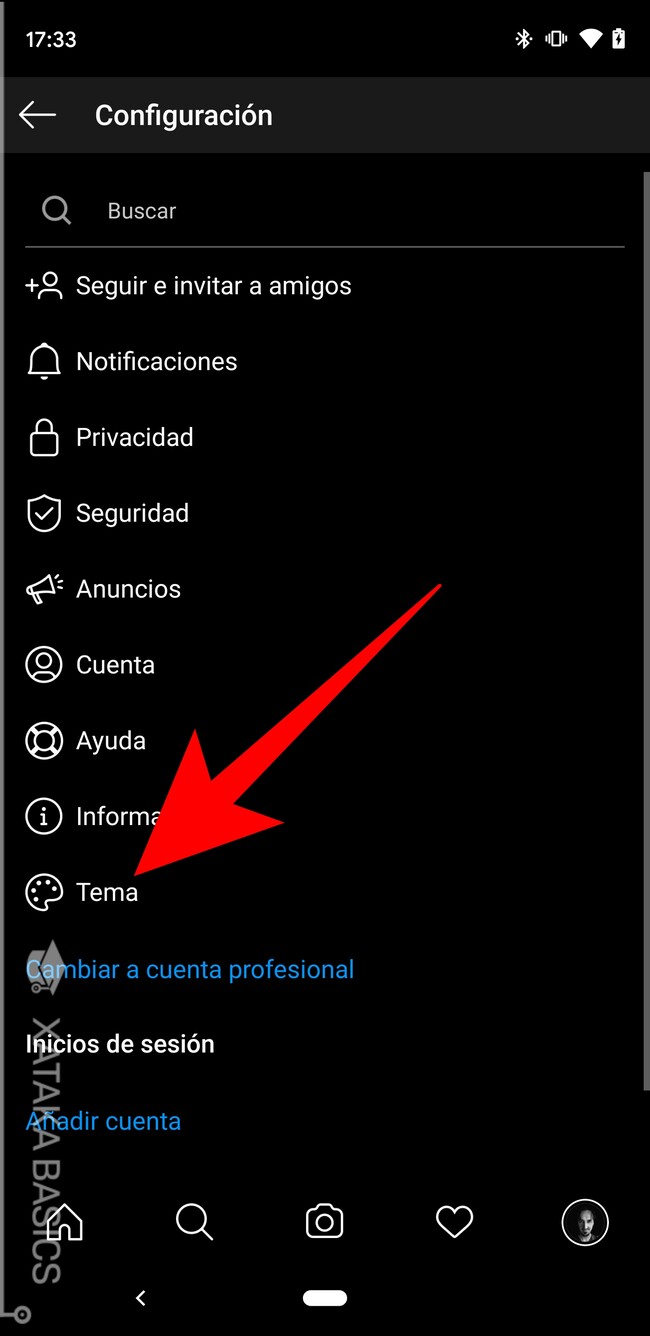
Task: Switch to the search explore tab
Action: coord(194,1222)
